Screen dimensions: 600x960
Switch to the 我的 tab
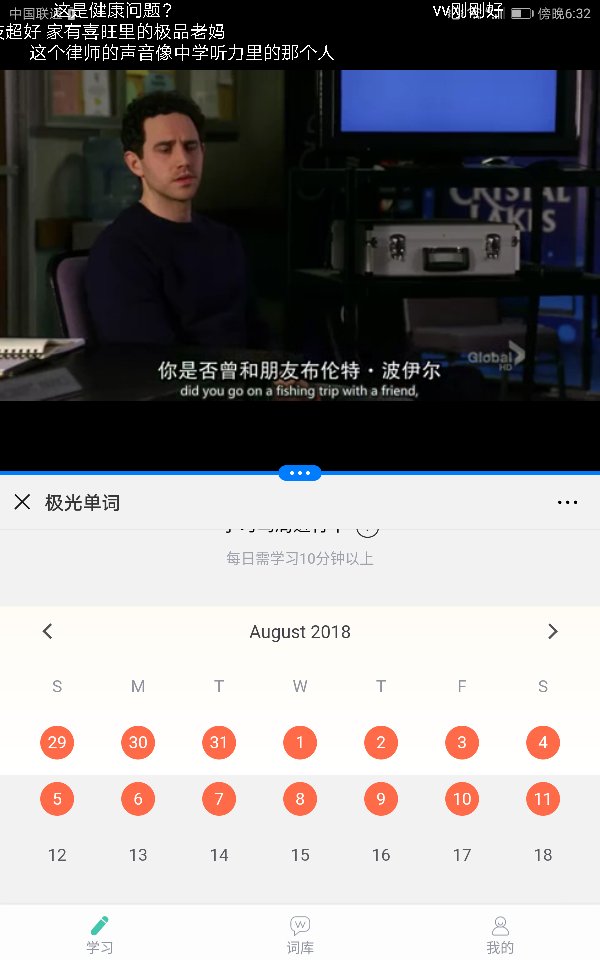tap(500, 935)
